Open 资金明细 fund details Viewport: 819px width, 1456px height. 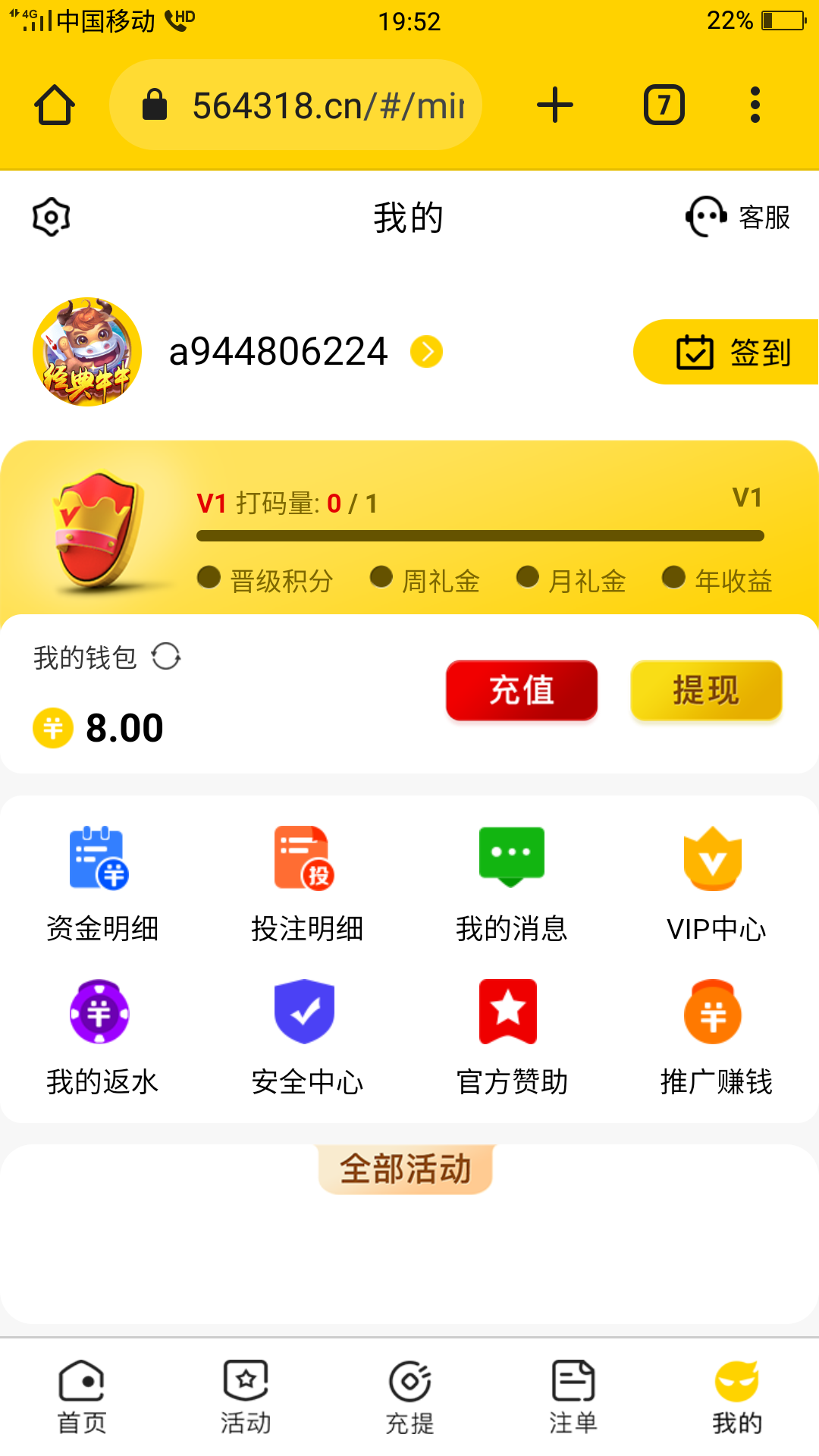point(102,883)
